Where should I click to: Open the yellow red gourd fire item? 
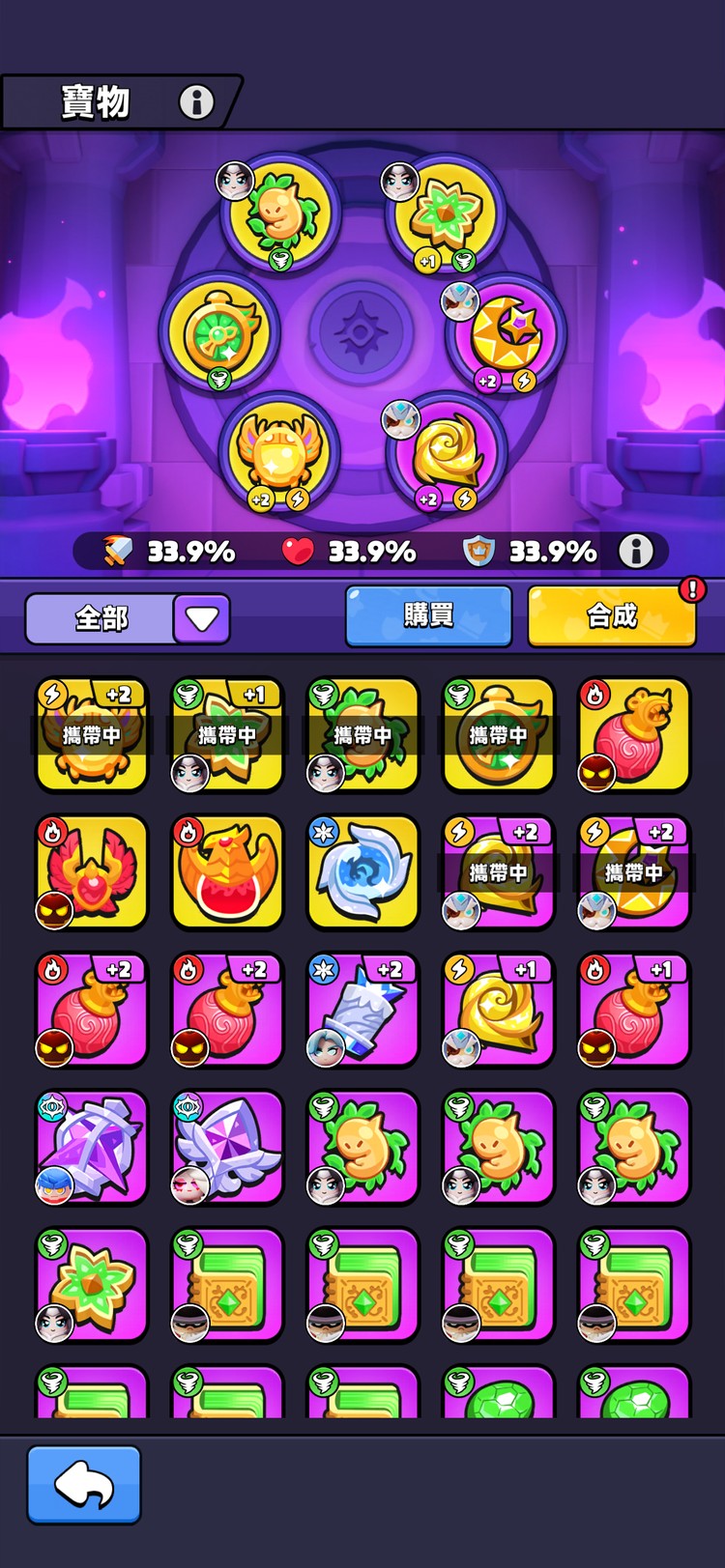634,734
